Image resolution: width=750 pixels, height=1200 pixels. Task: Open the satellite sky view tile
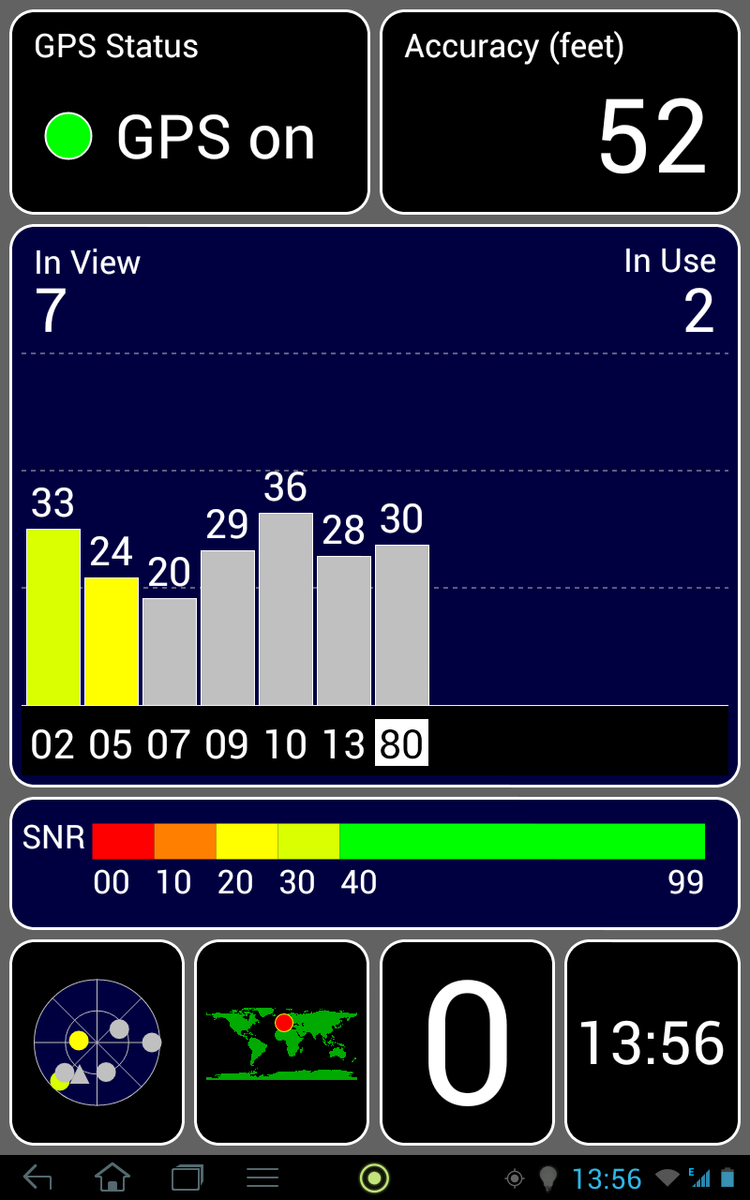(x=97, y=1043)
